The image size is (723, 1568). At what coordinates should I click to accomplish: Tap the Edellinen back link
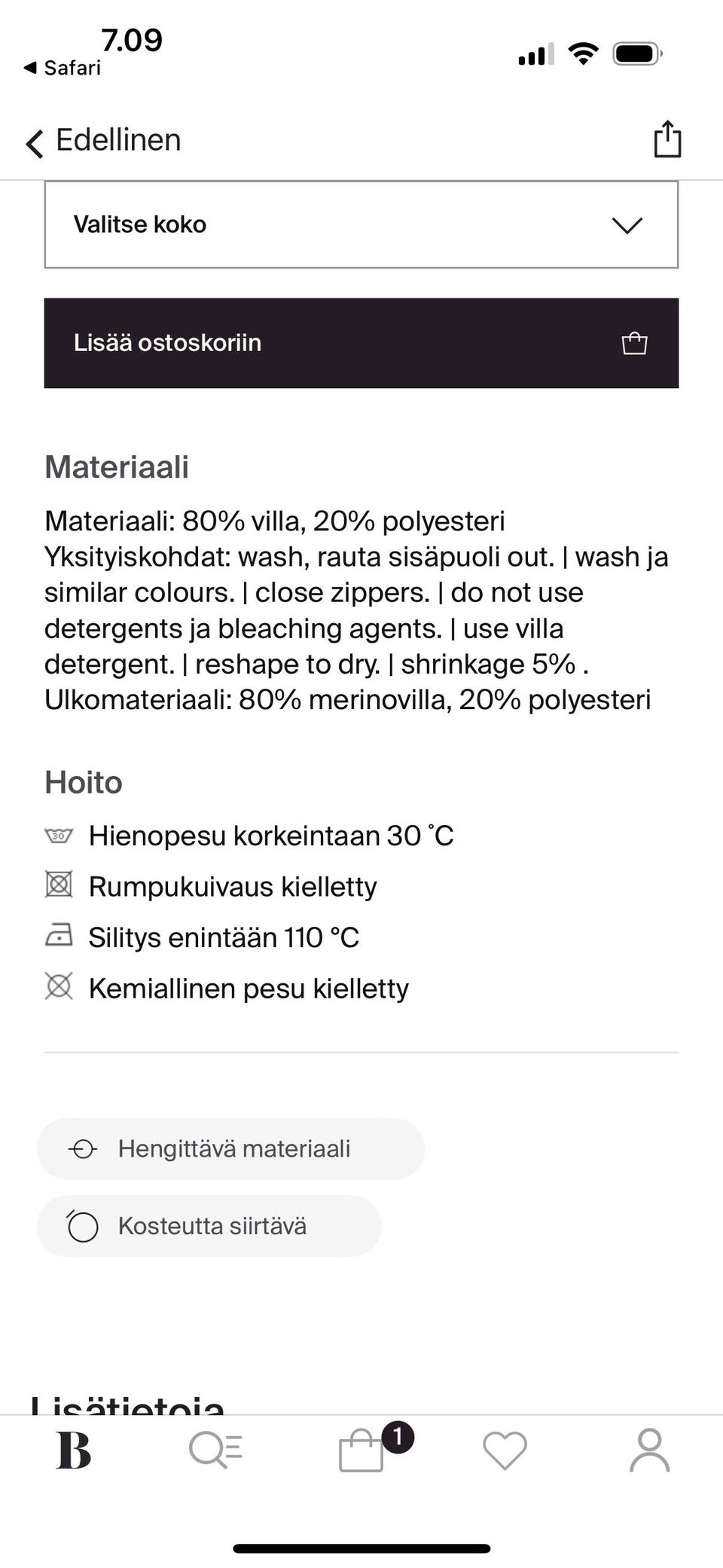[117, 139]
